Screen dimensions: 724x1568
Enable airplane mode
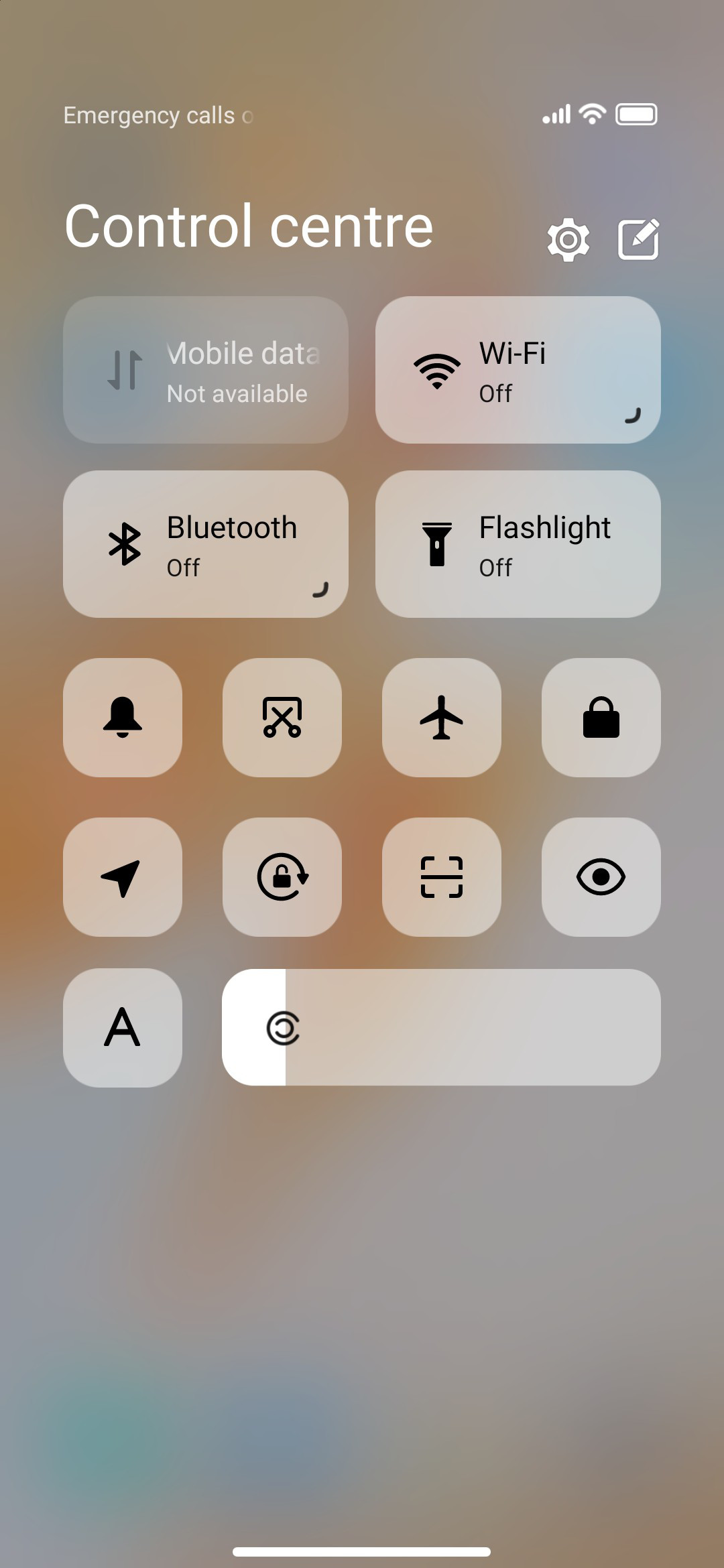442,718
